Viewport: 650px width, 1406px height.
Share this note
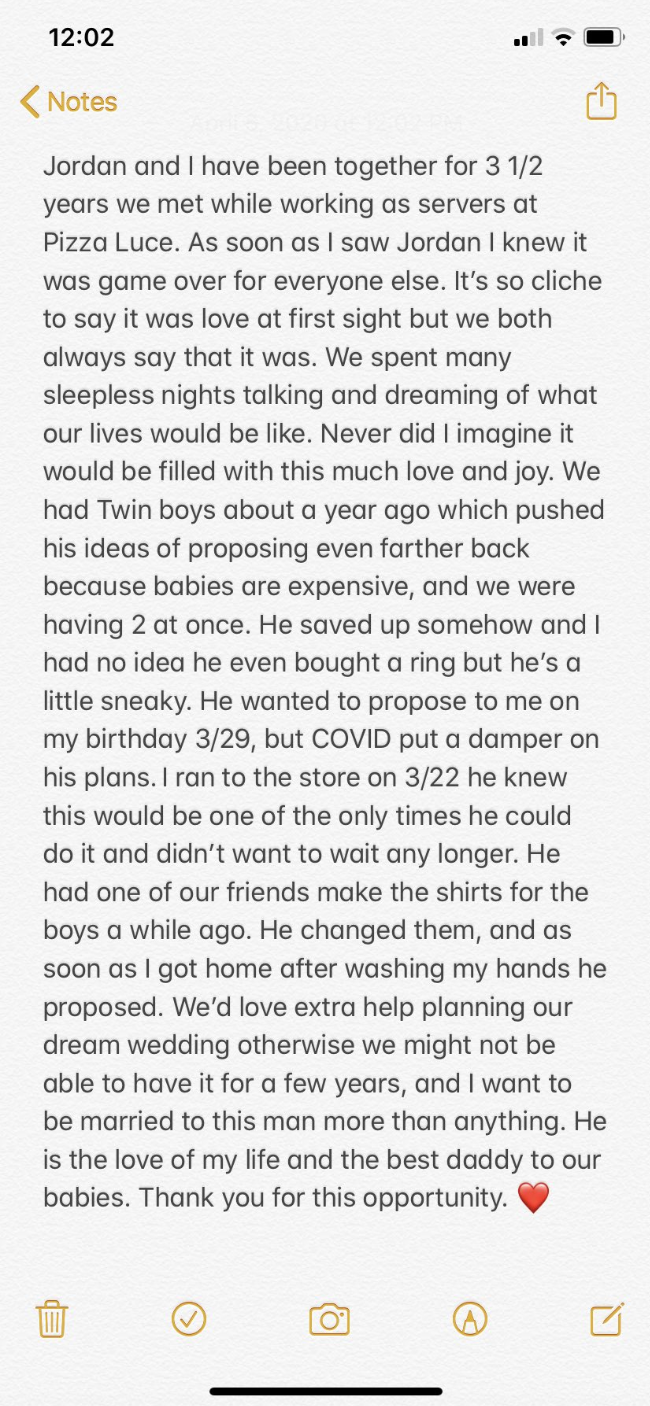pos(600,102)
